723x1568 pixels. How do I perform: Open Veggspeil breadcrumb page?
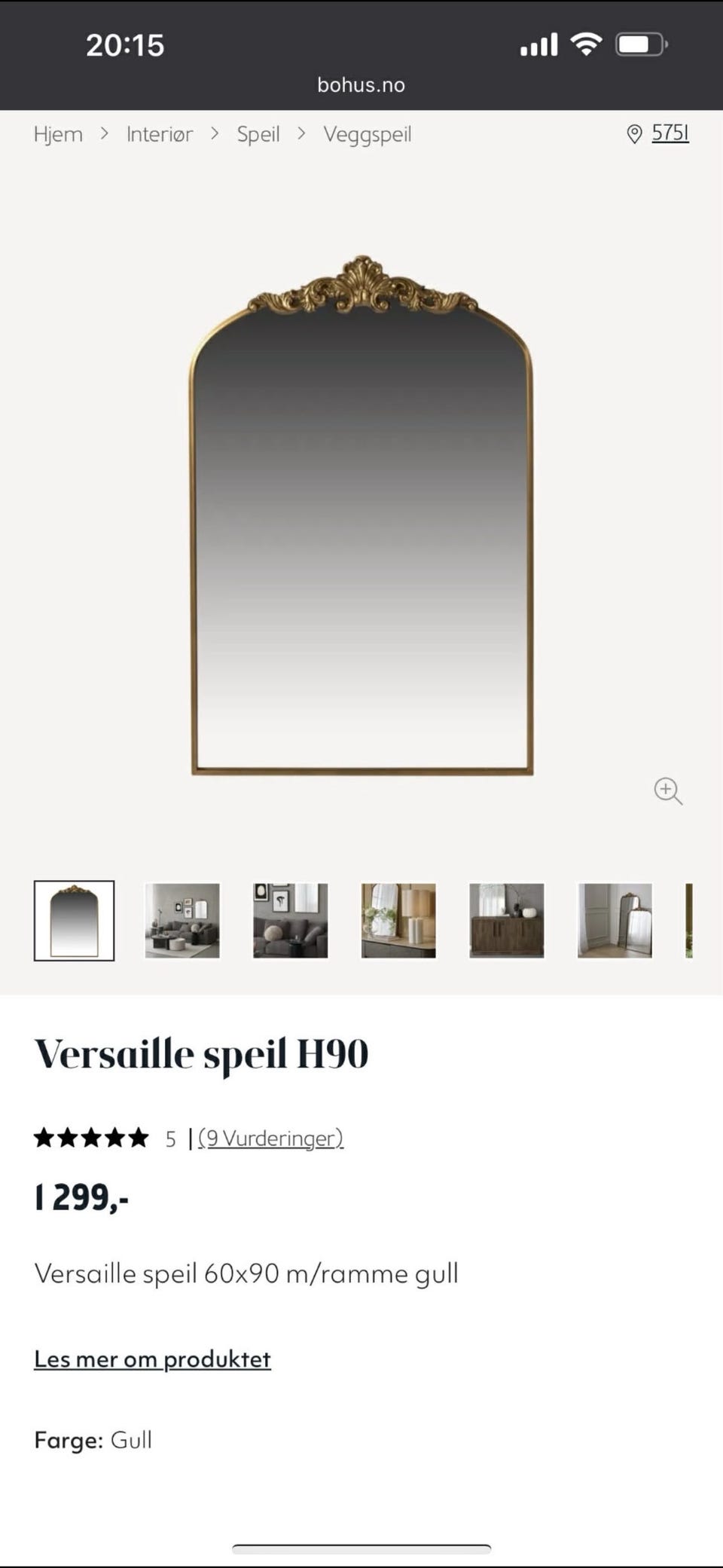tap(368, 133)
